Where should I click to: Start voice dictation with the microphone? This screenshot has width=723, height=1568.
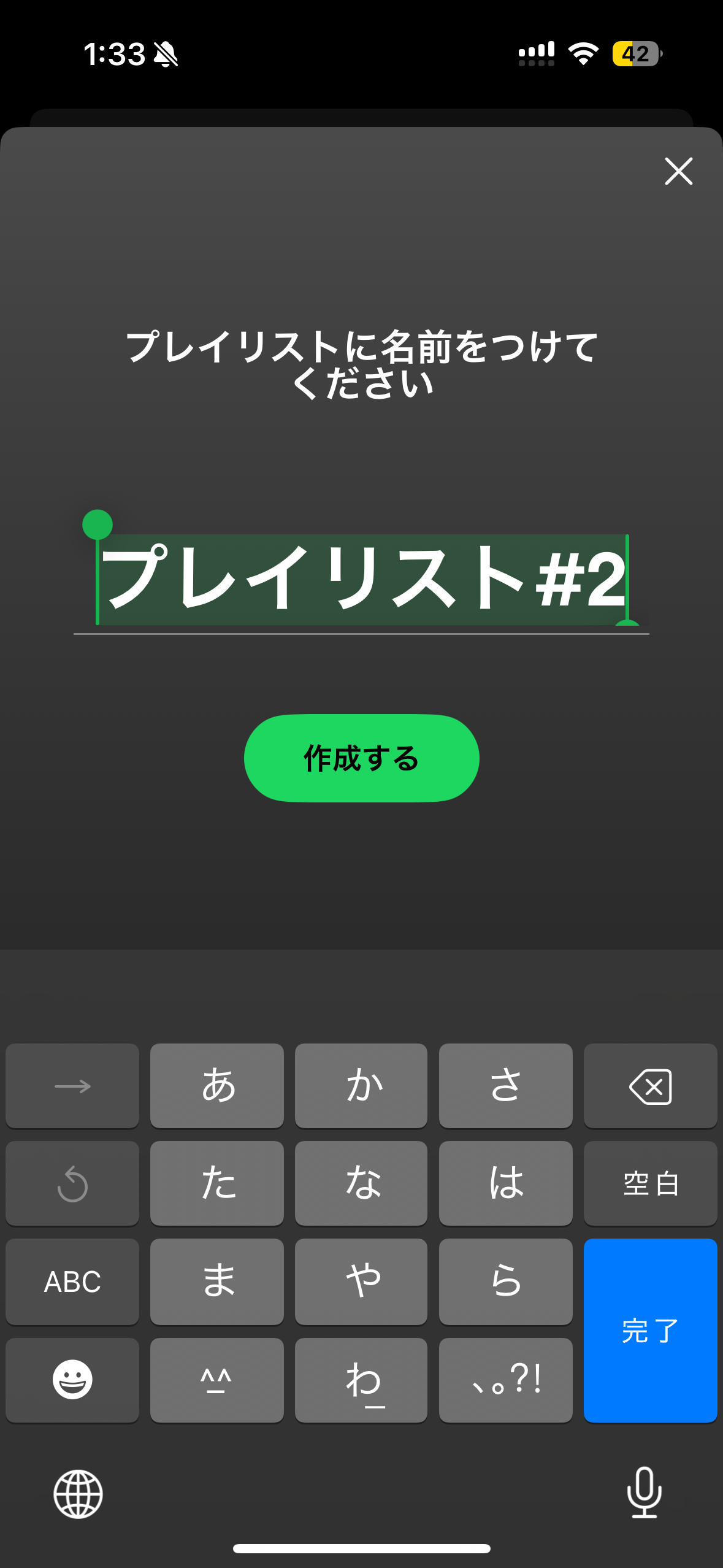point(644,1493)
